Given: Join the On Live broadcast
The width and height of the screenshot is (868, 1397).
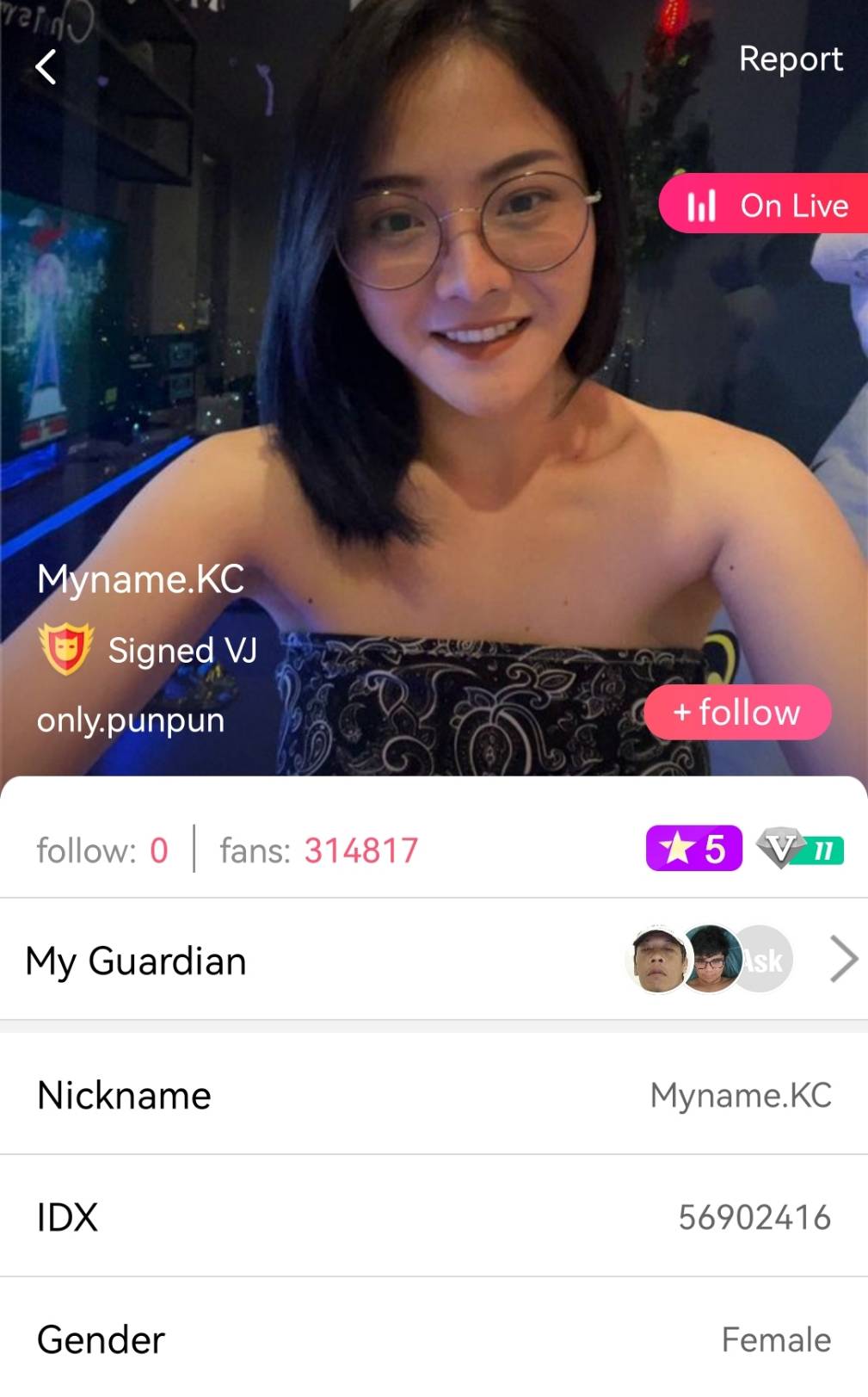Looking at the screenshot, I should click(x=766, y=205).
